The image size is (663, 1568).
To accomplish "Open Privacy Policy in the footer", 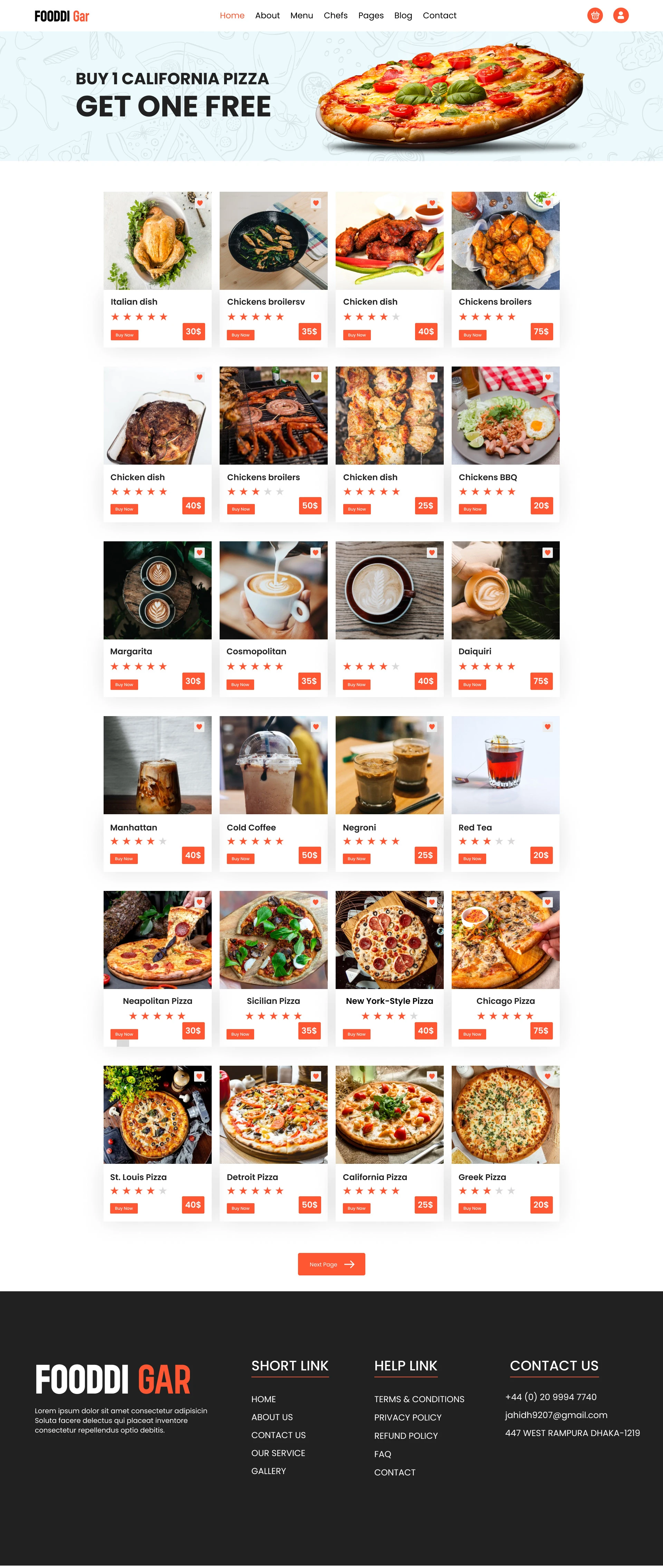I will click(x=407, y=1418).
